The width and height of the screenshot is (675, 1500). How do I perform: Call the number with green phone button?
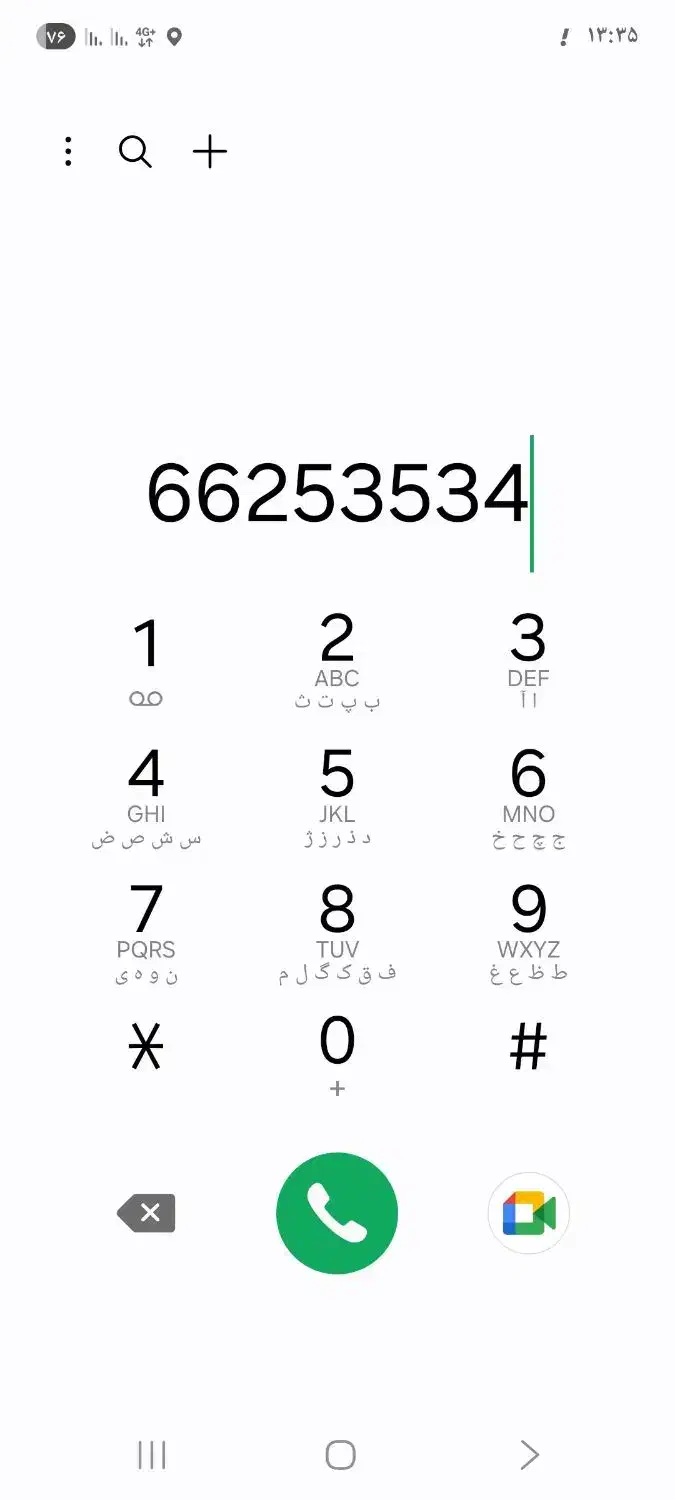click(337, 1213)
